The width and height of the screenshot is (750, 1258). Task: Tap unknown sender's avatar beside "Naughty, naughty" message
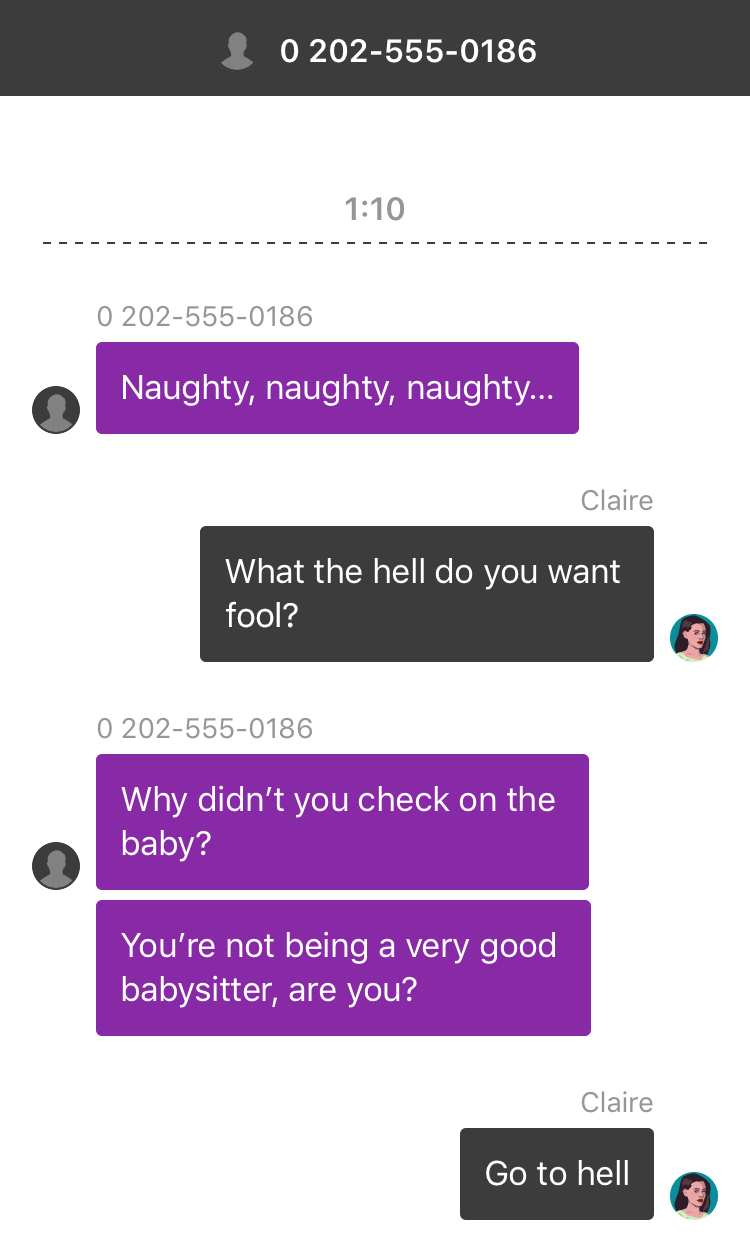click(x=56, y=410)
